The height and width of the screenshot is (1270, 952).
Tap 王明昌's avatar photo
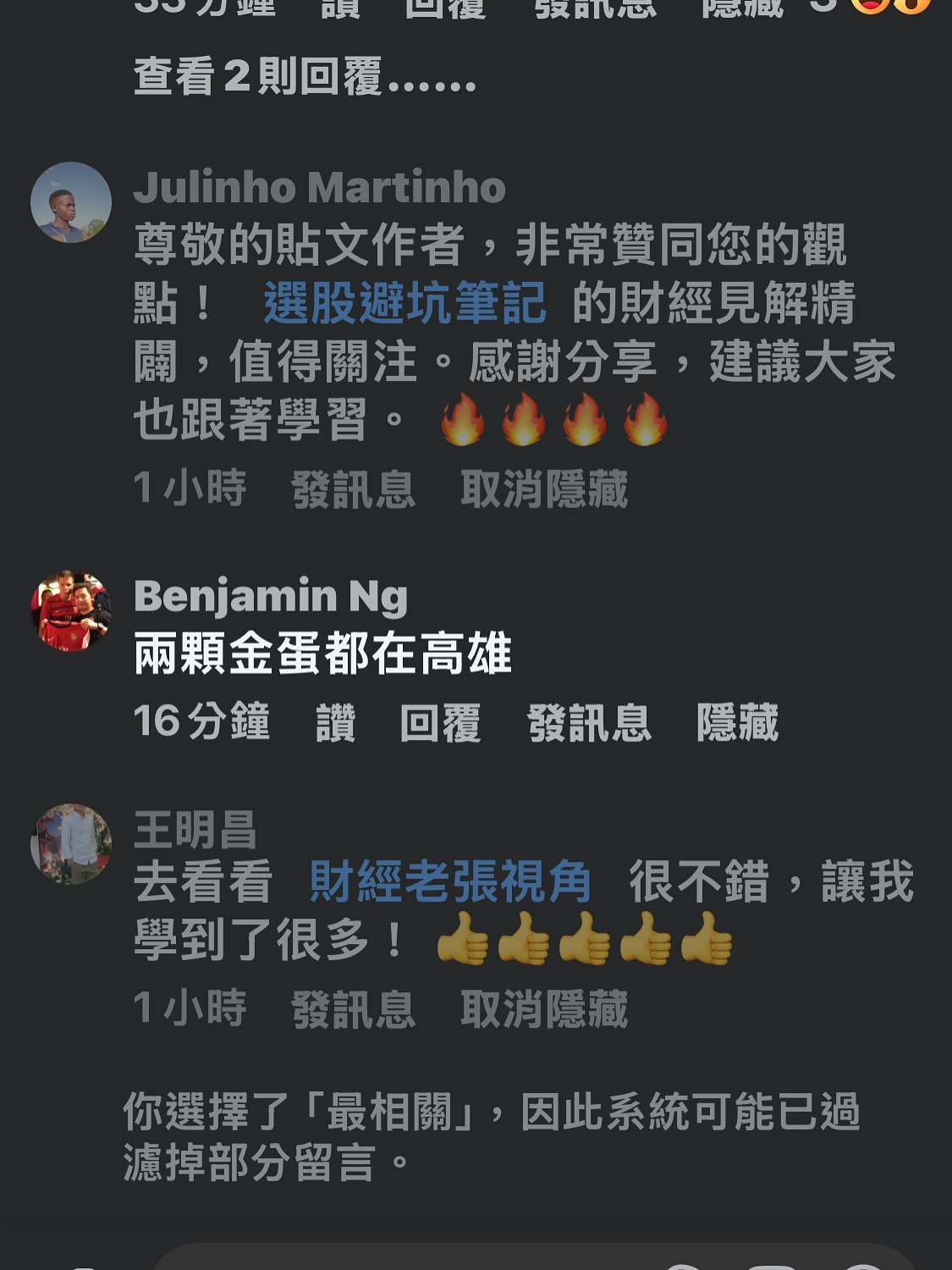pyautogui.click(x=71, y=844)
